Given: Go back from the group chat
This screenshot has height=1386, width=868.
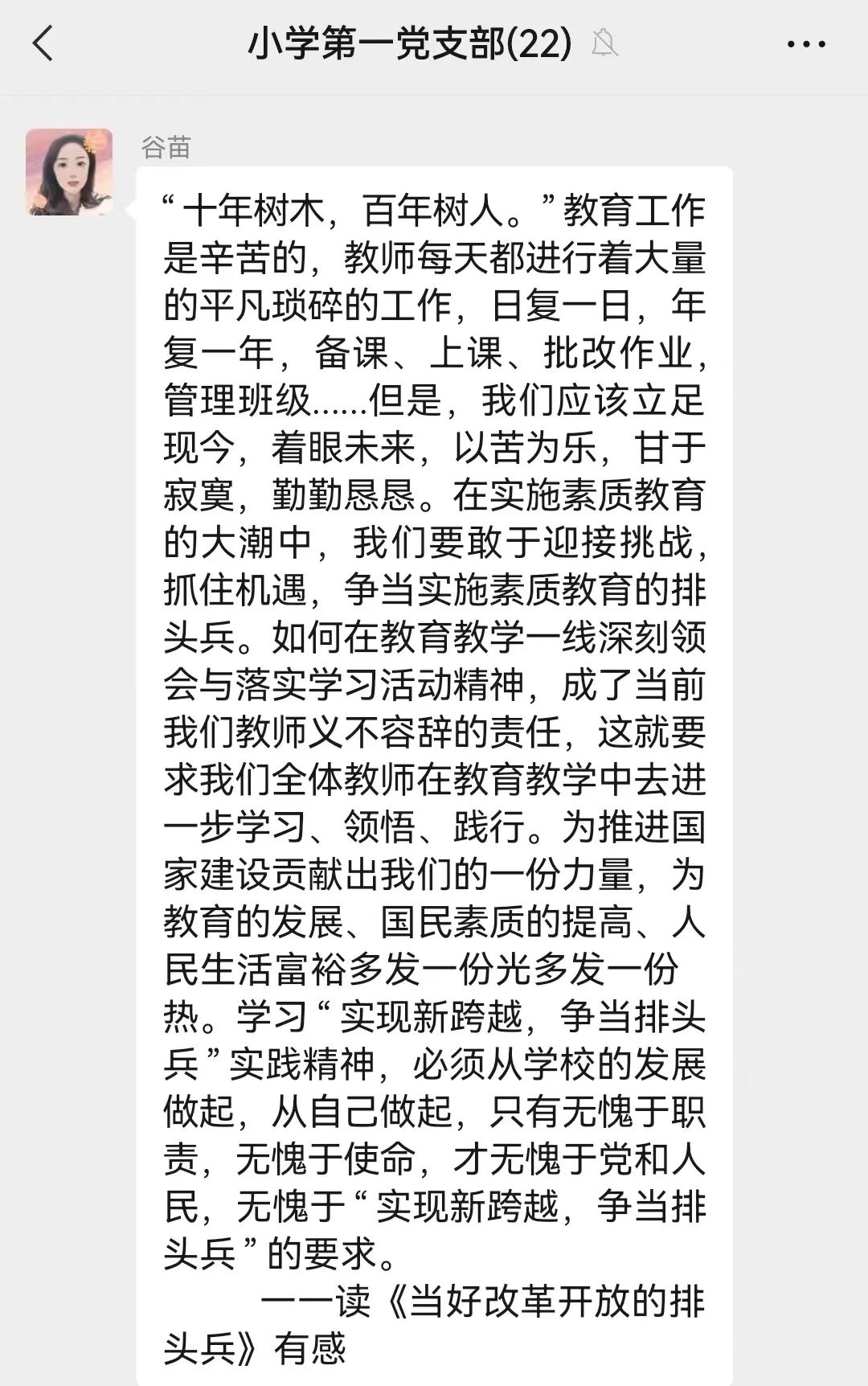Looking at the screenshot, I should click(x=43, y=43).
